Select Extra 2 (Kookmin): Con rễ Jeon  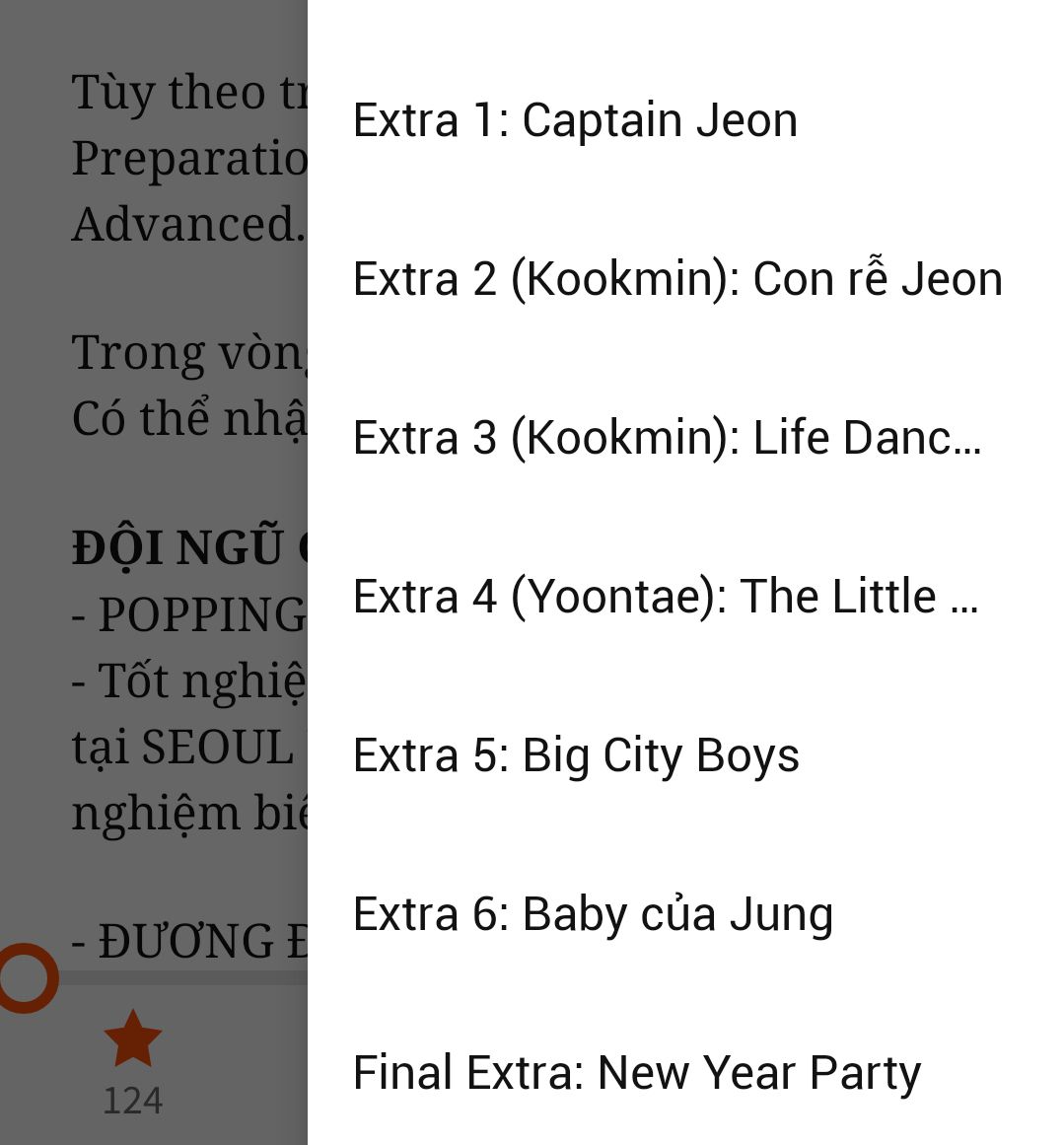(x=677, y=279)
